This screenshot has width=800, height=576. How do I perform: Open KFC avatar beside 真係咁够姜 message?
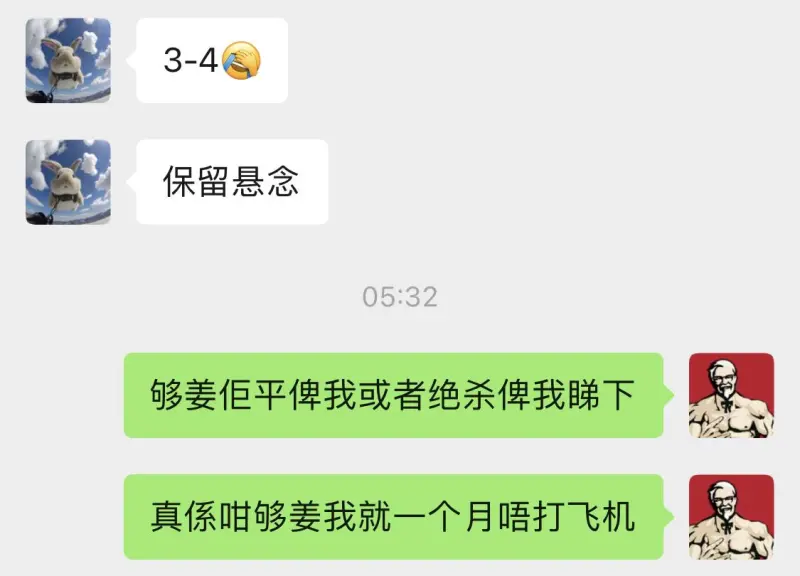[731, 516]
